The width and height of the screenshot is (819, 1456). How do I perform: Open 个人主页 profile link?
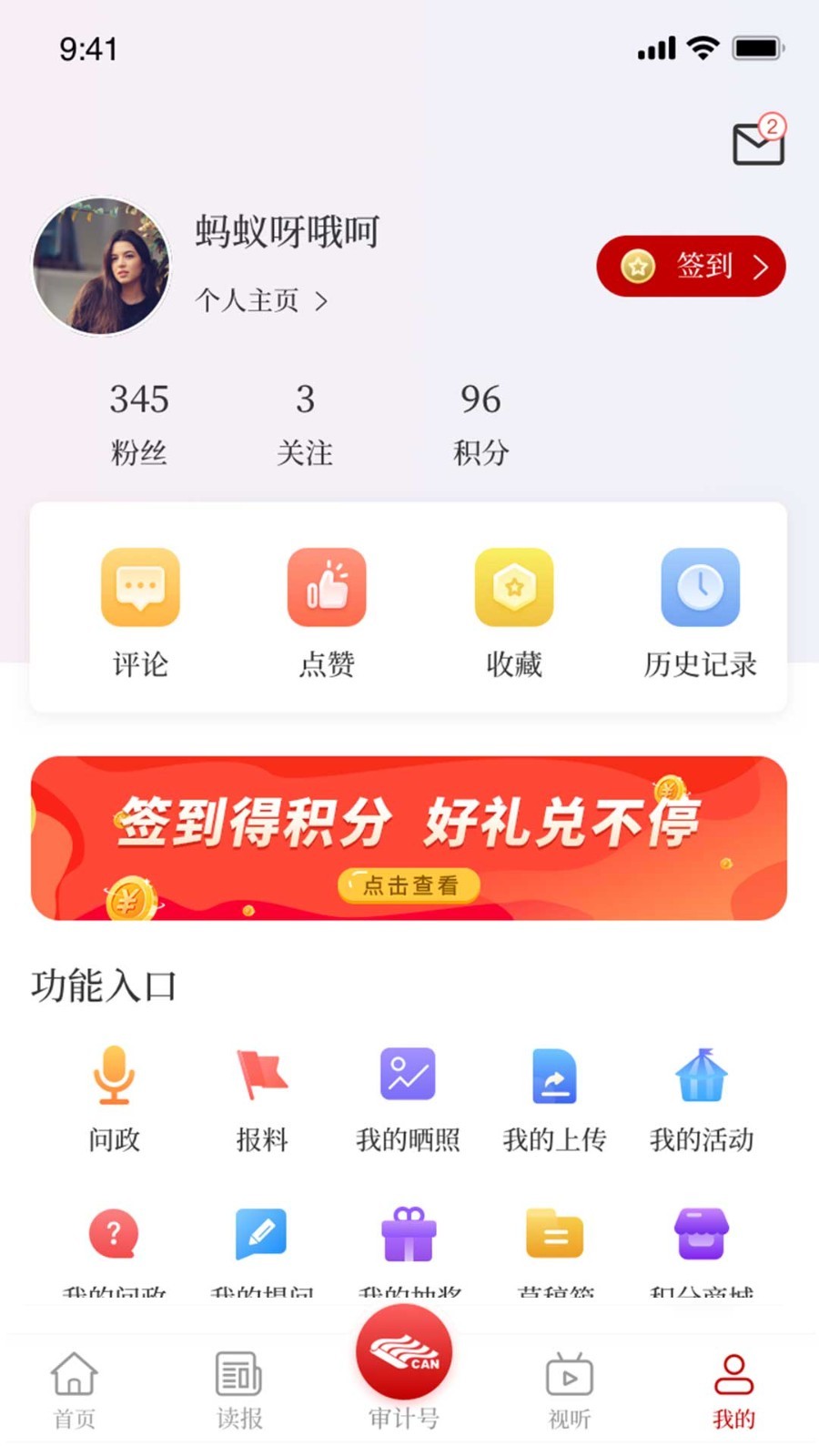coord(261,300)
